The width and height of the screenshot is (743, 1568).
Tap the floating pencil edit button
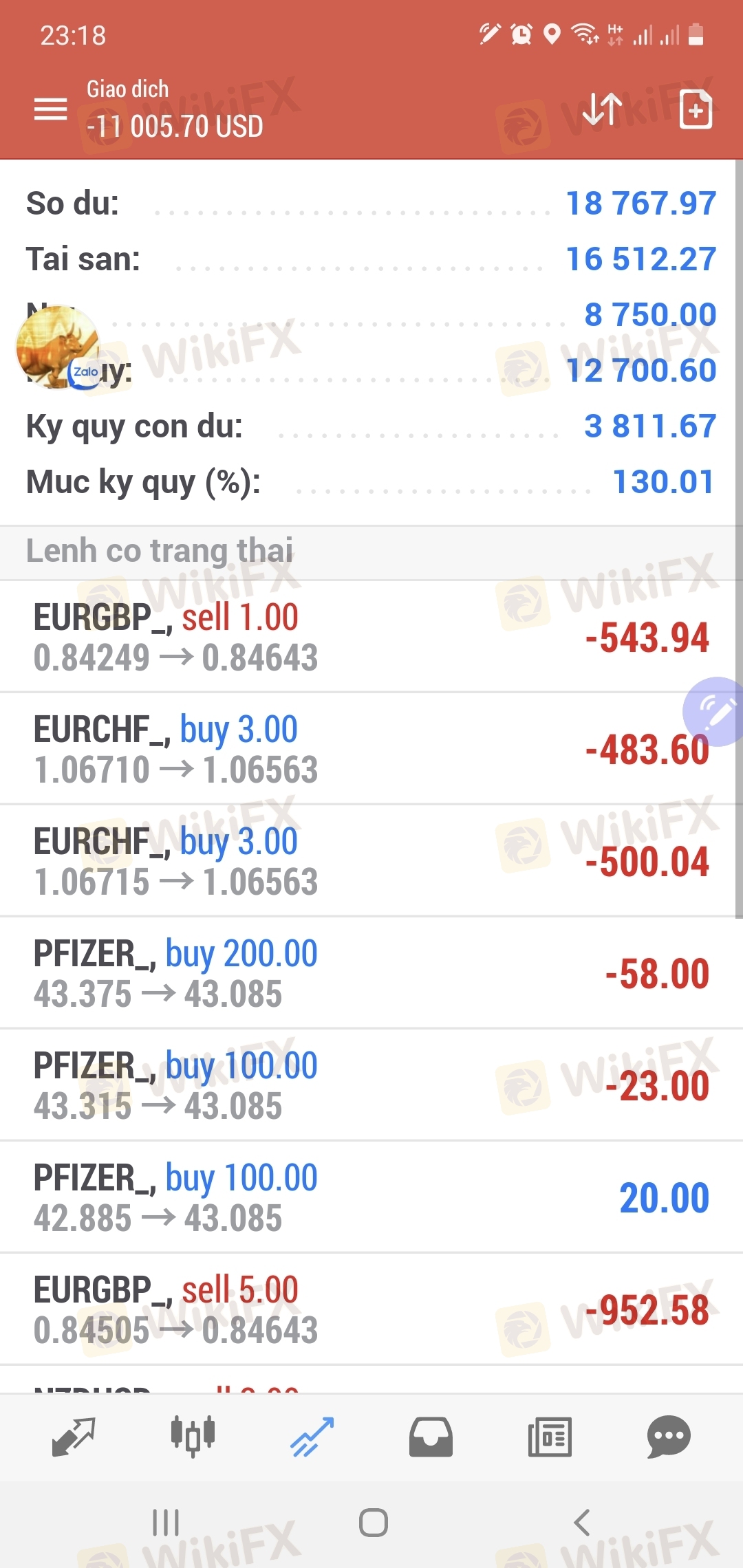coord(713,712)
